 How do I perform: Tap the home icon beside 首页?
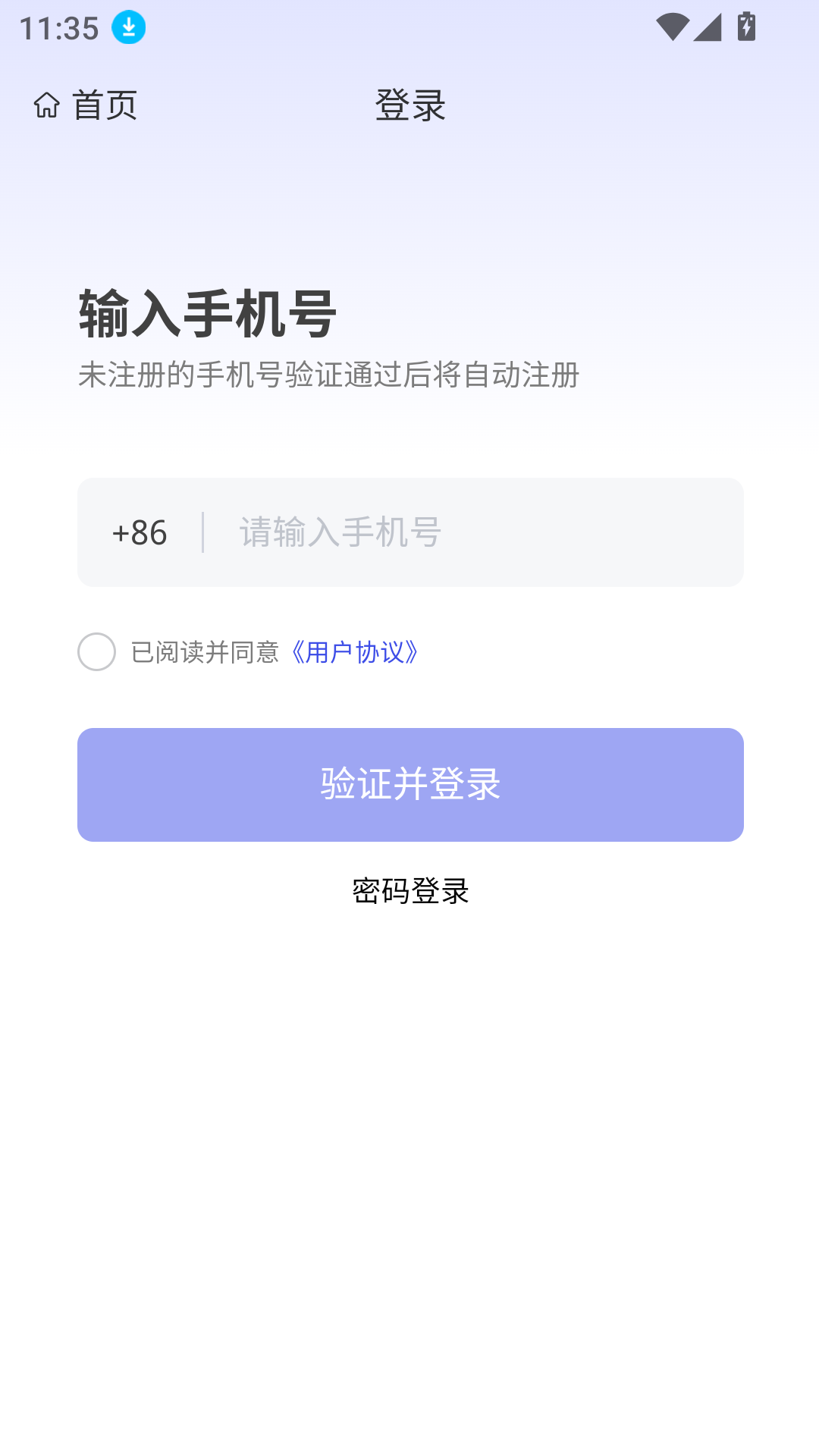[x=47, y=106]
